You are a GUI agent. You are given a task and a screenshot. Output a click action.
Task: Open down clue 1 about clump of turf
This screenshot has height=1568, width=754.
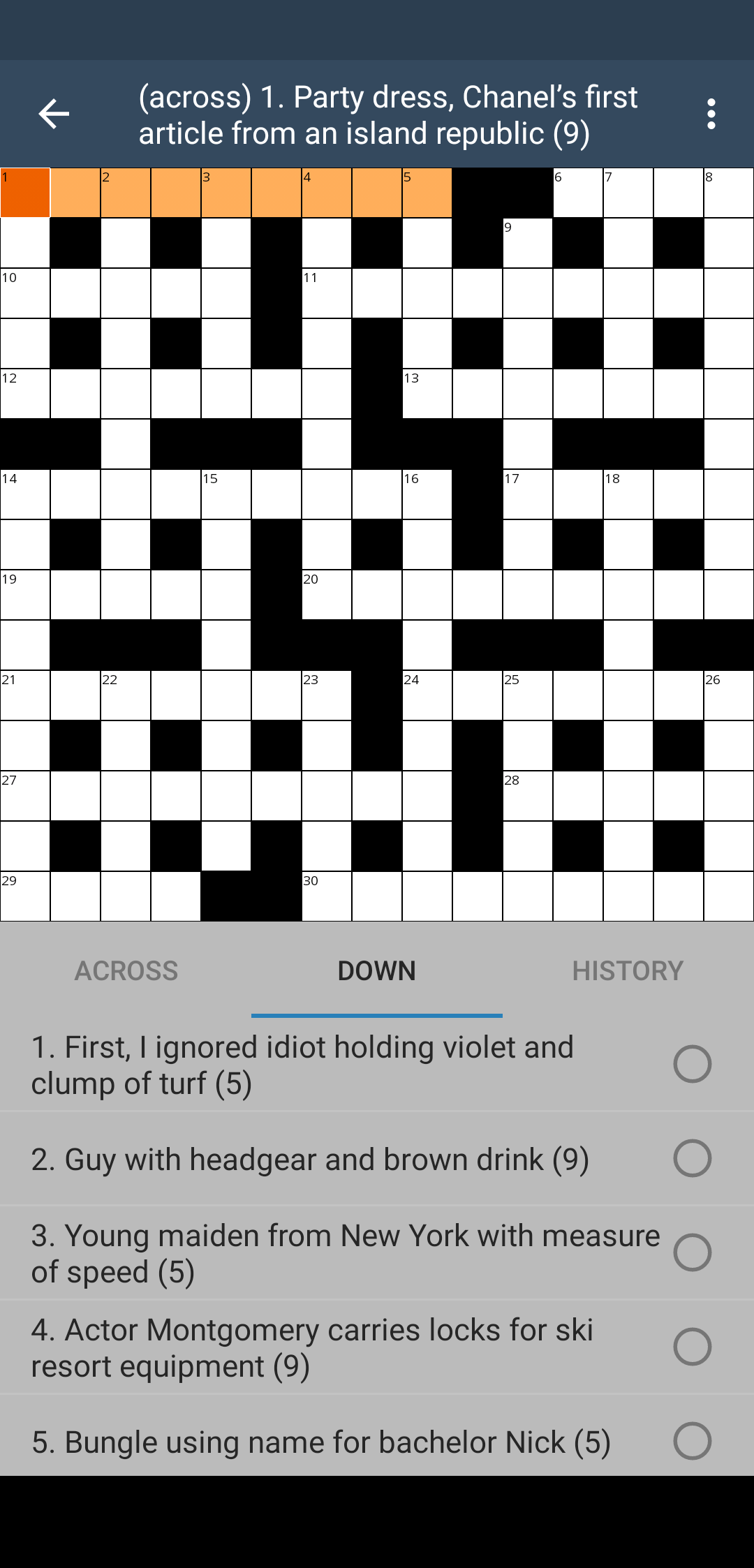[377, 1065]
